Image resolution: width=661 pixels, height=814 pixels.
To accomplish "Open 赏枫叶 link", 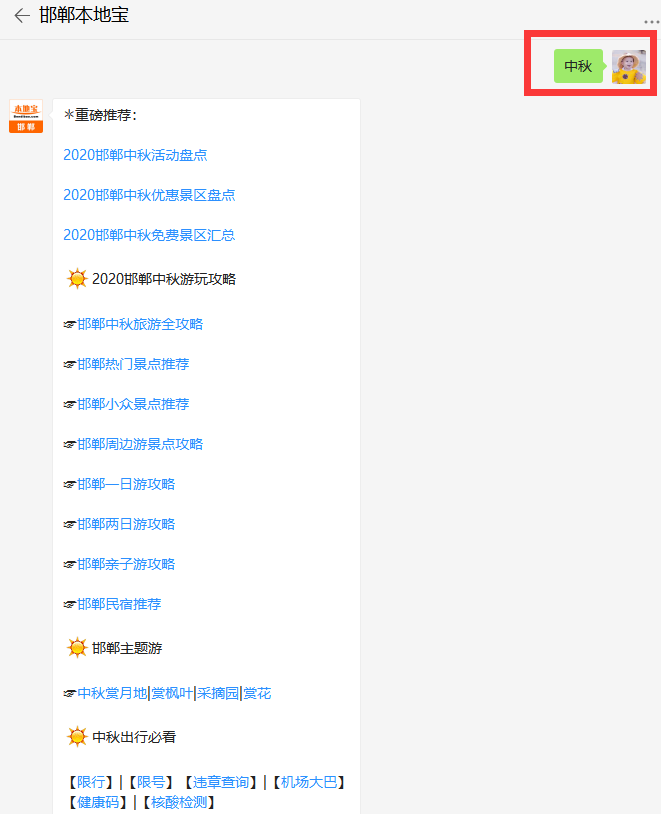I will (172, 693).
